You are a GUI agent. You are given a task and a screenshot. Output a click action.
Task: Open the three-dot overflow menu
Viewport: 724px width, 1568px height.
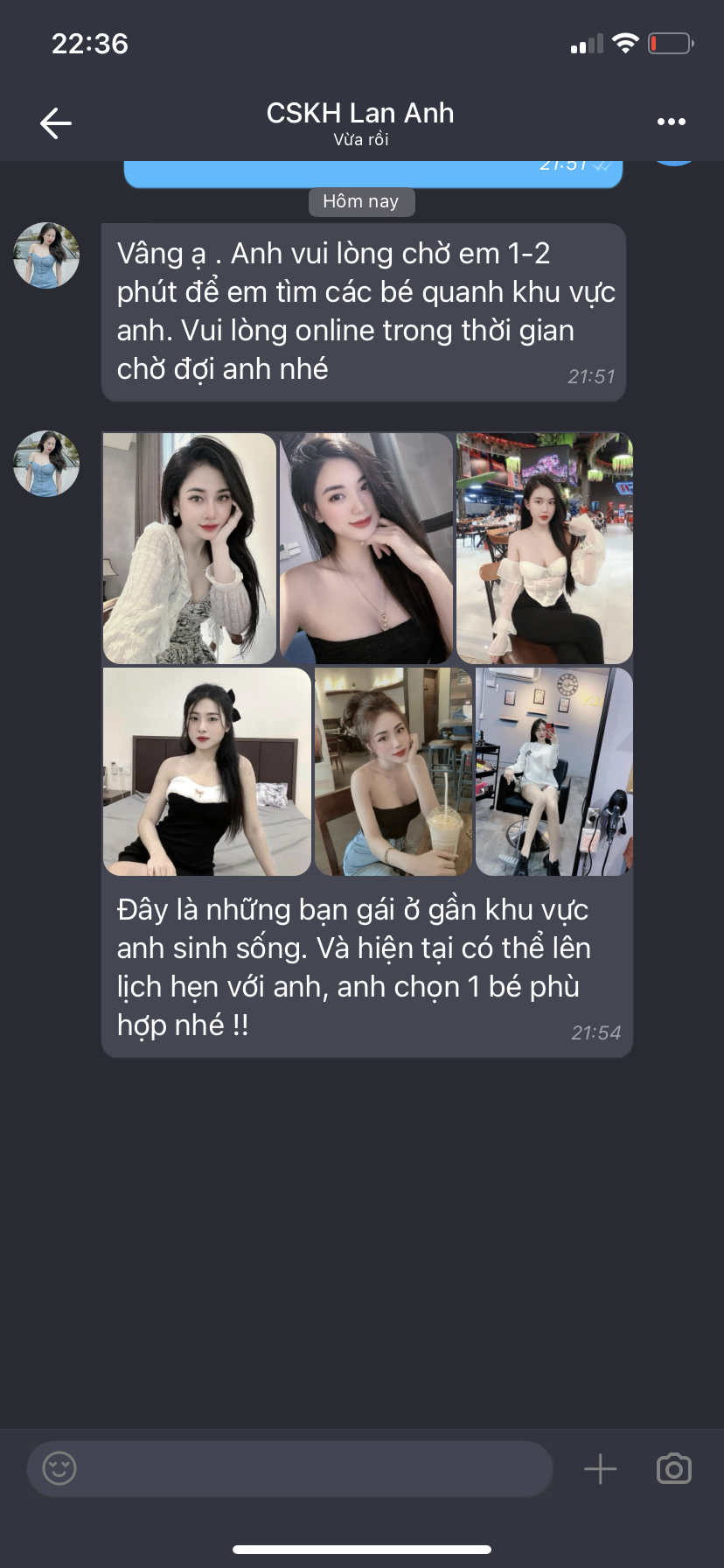point(671,122)
